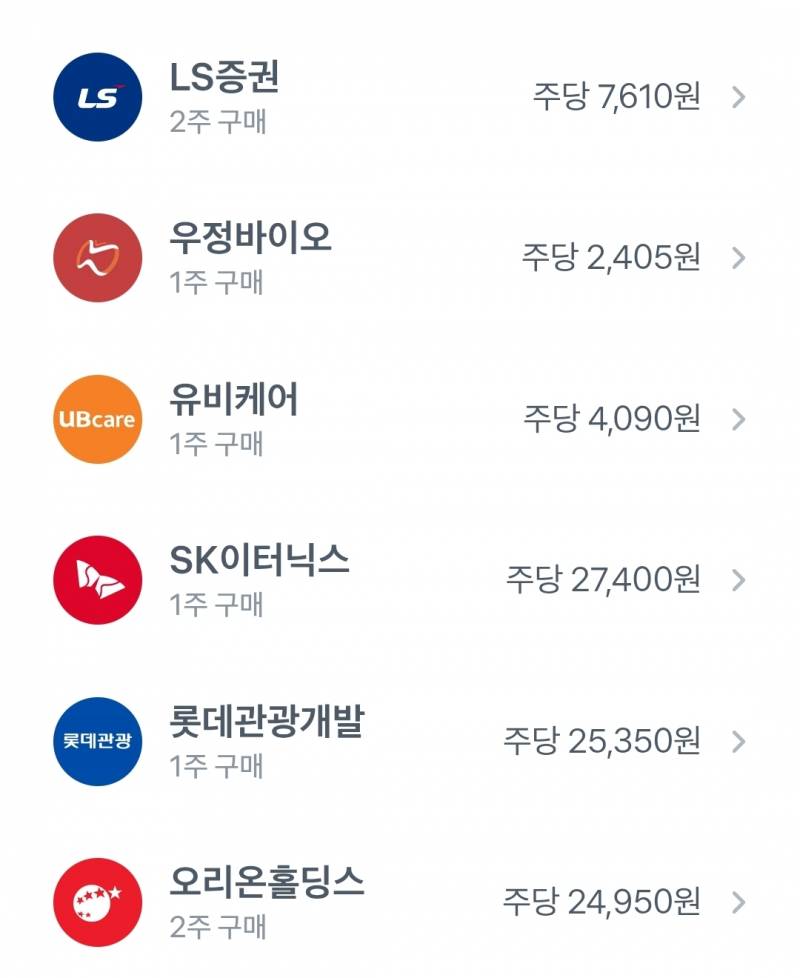This screenshot has width=800, height=978.
Task: Click the orange UBcare logo icon
Action: (x=97, y=418)
